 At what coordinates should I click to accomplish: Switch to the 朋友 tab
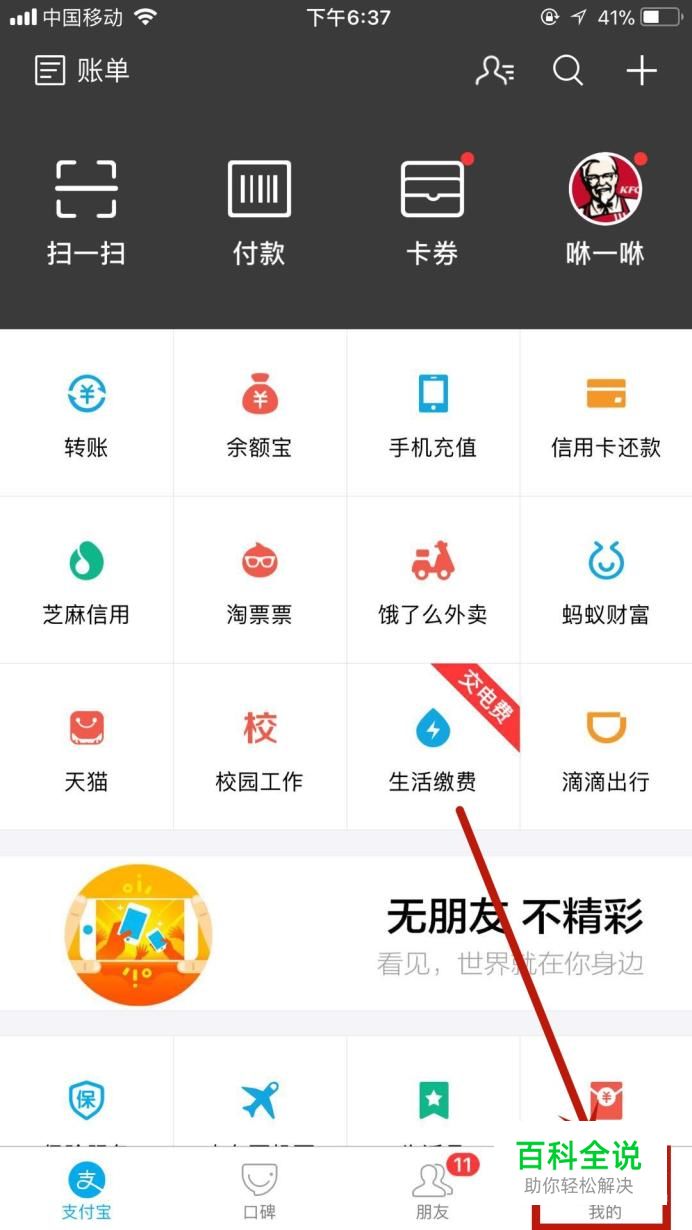tap(432, 1190)
